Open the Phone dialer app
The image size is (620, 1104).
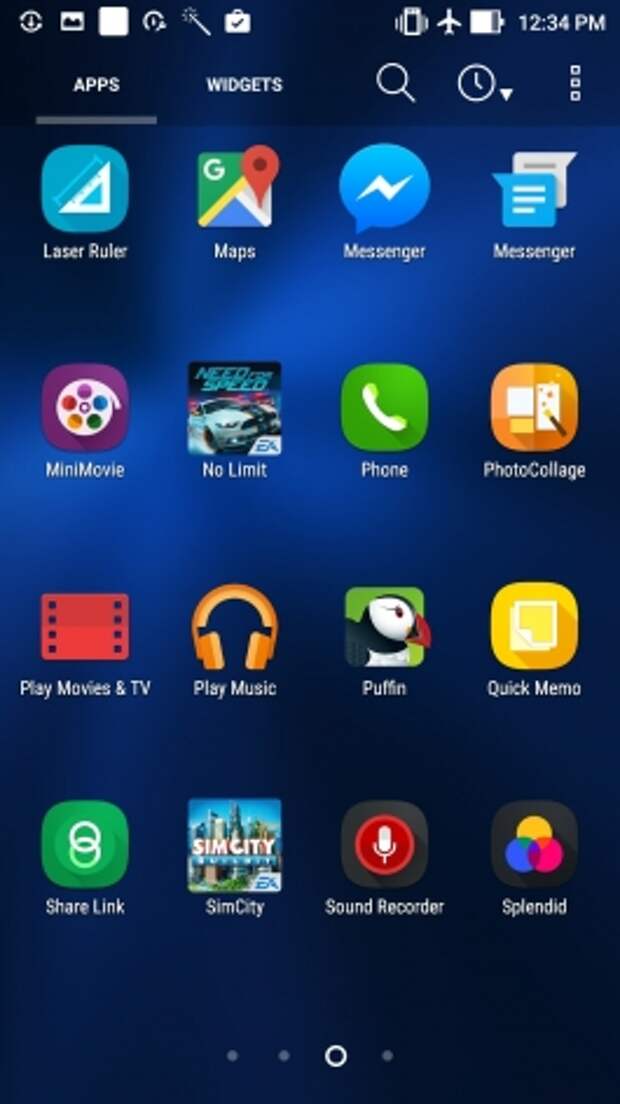click(x=384, y=408)
